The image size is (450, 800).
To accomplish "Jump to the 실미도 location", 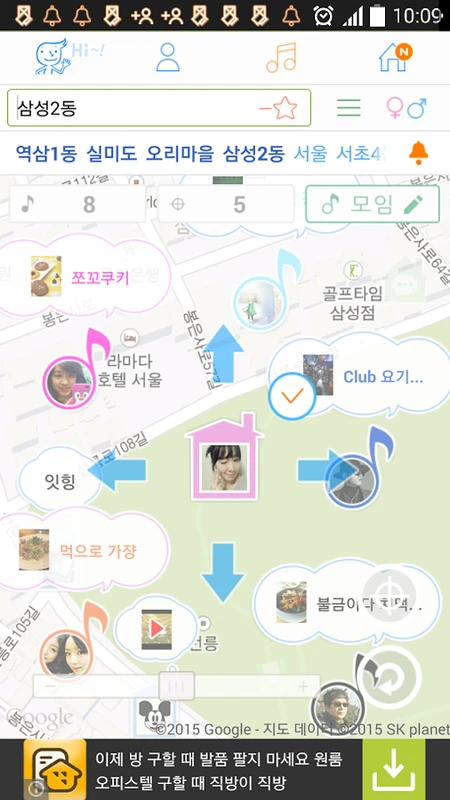I will point(110,153).
